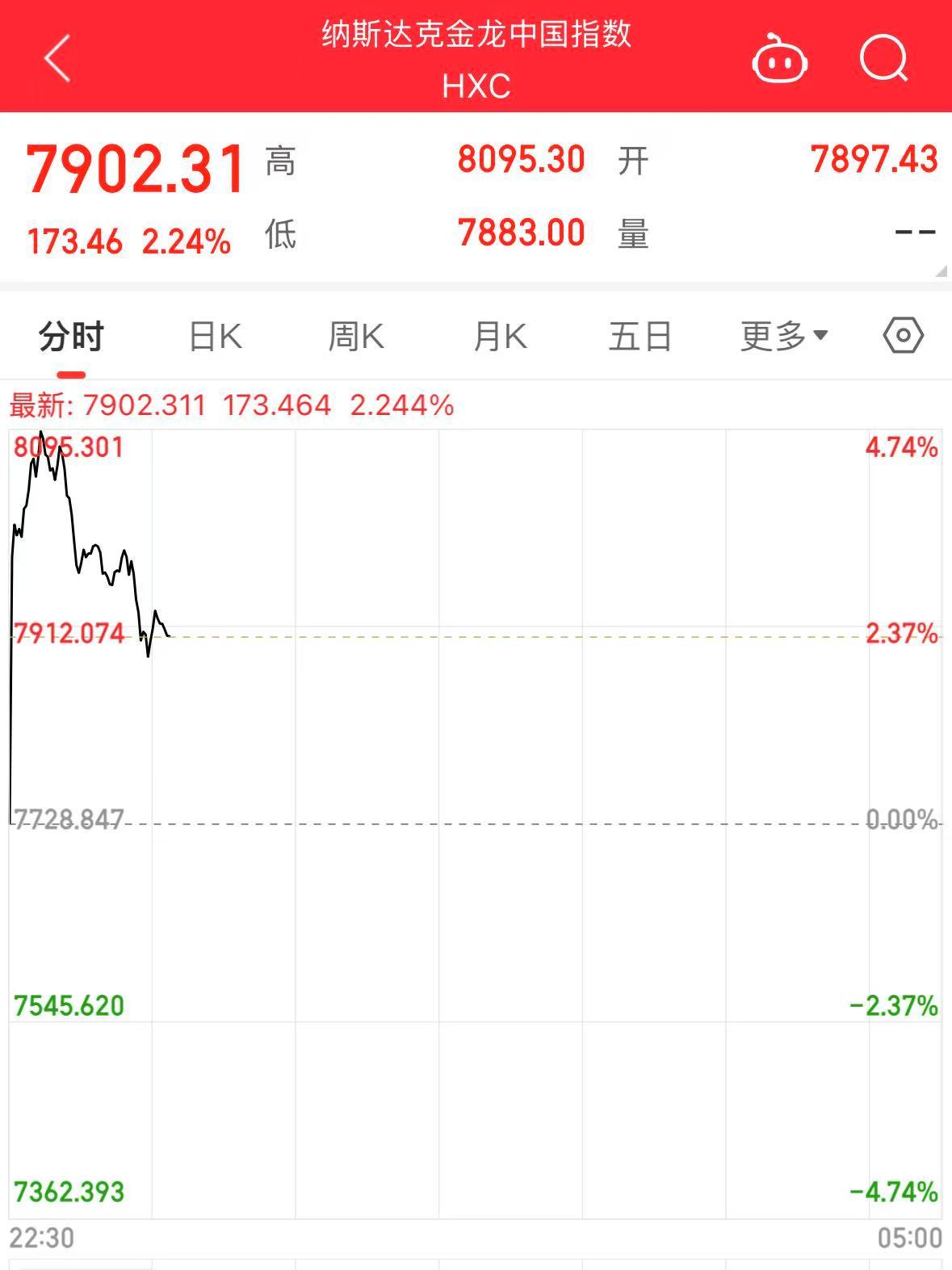This screenshot has width=952, height=1270.
Task: Click the latest price line 最新 7902.311
Action: 230,404
